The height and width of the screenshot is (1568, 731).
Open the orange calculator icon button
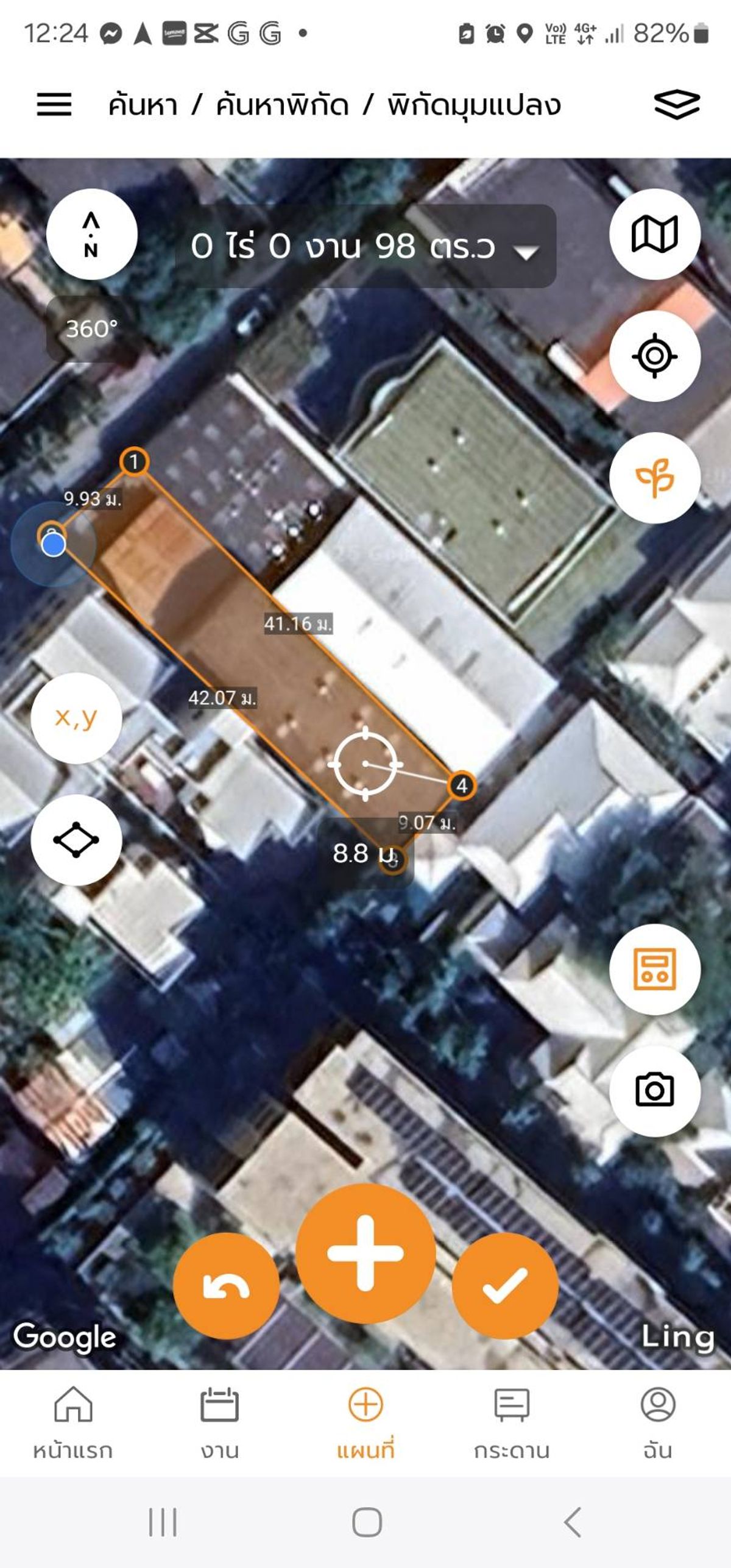(655, 970)
